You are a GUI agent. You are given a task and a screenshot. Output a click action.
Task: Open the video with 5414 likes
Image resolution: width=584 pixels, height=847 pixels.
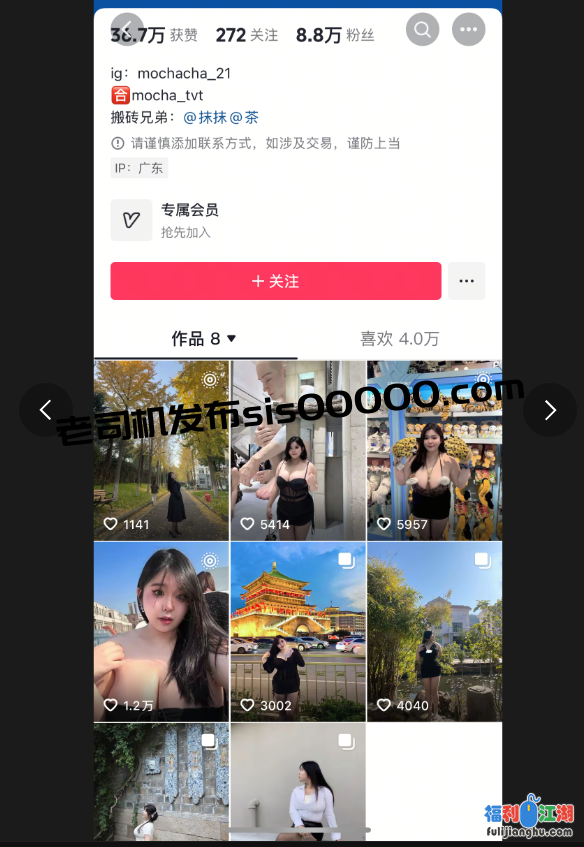(298, 451)
